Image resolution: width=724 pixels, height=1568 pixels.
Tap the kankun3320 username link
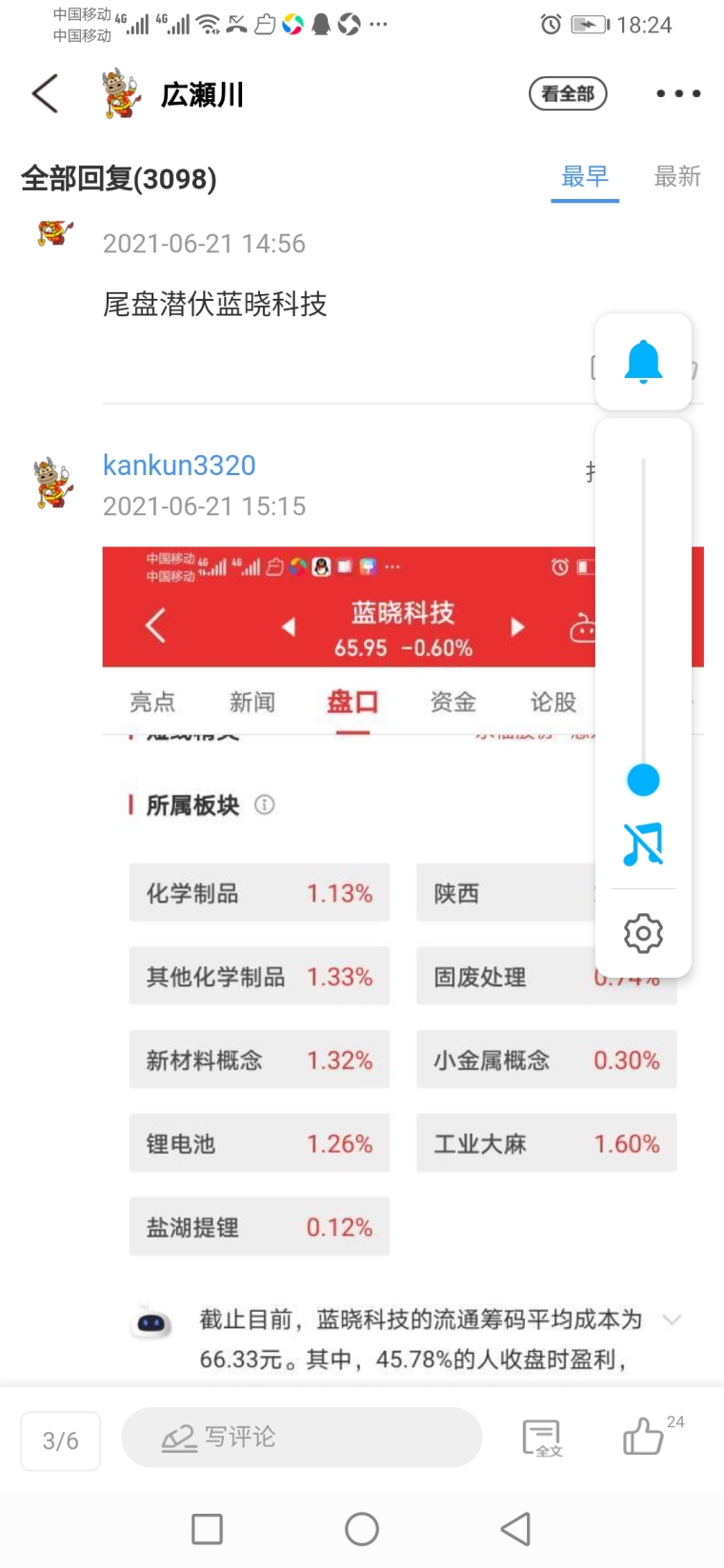point(178,465)
